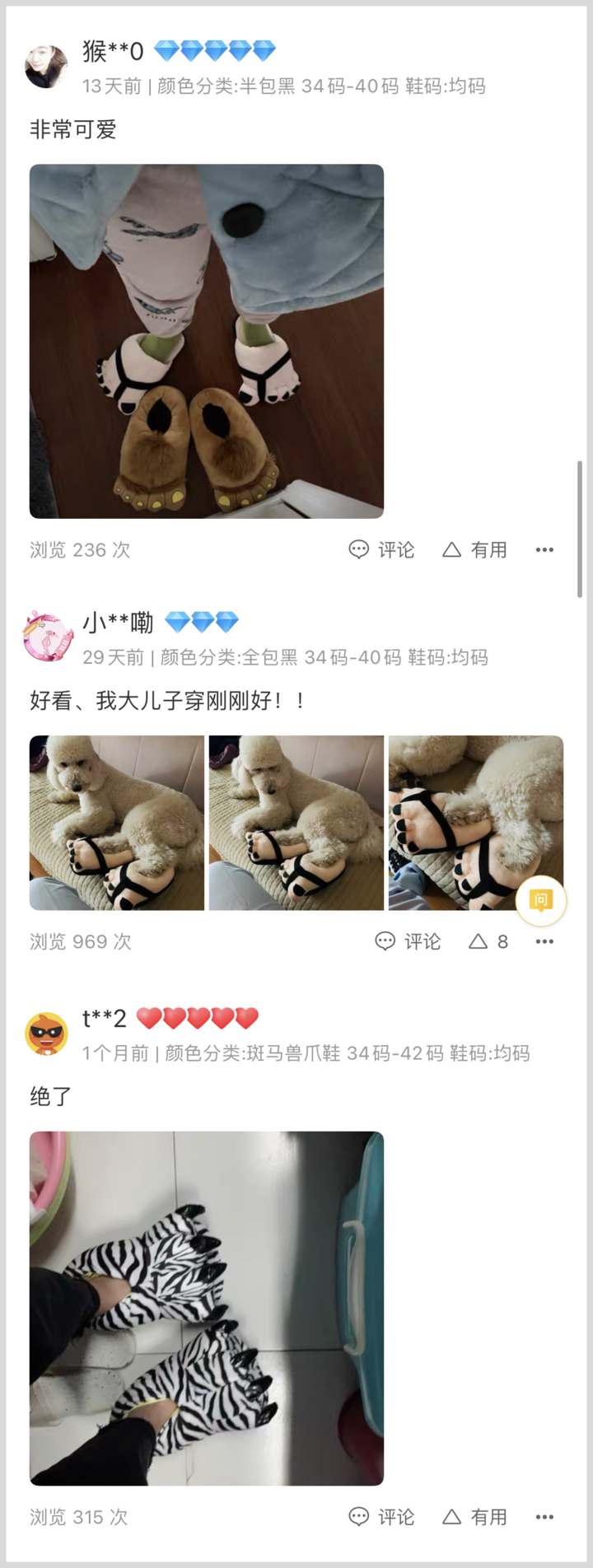View 小**嘞's first poodle photo
593x1568 pixels.
(x=117, y=823)
